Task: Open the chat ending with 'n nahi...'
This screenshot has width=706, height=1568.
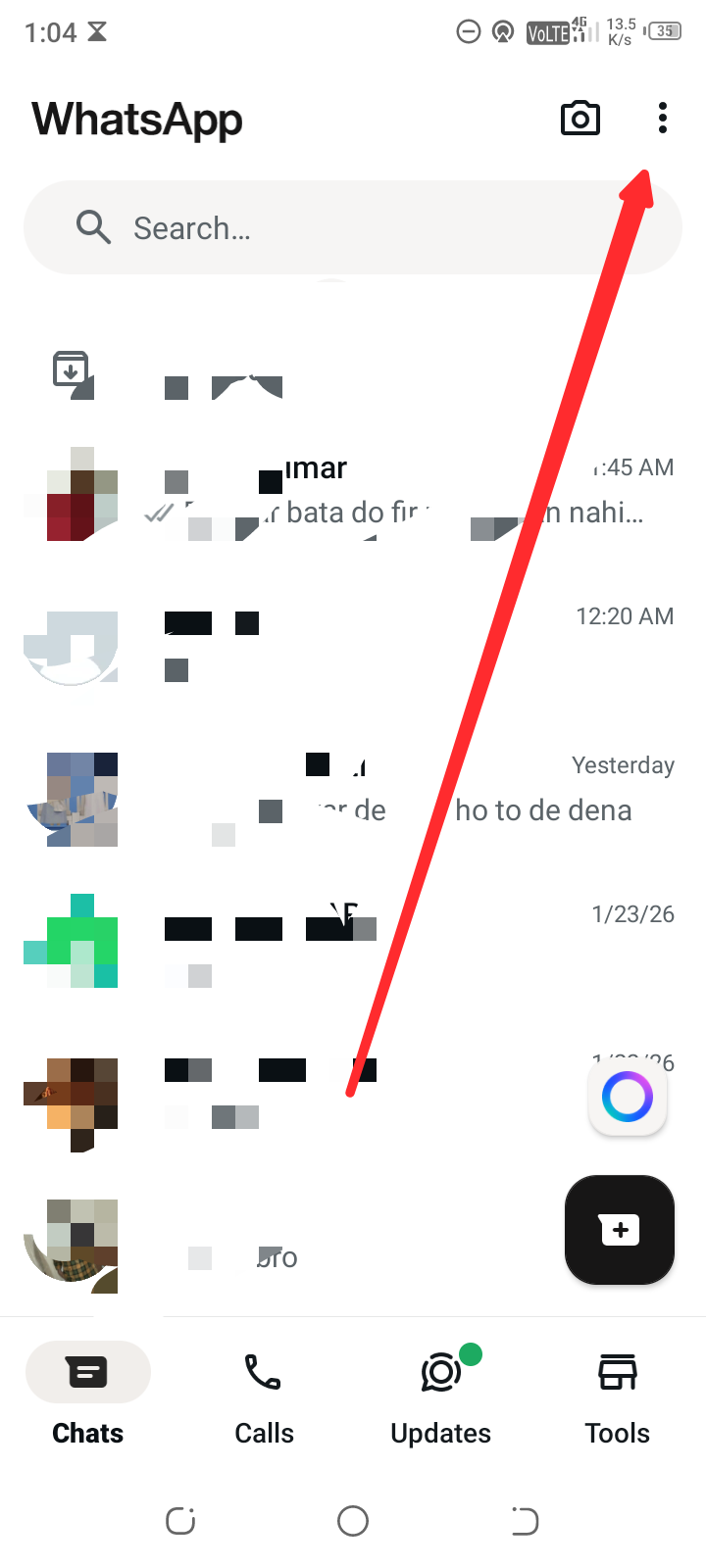Action: point(392,490)
